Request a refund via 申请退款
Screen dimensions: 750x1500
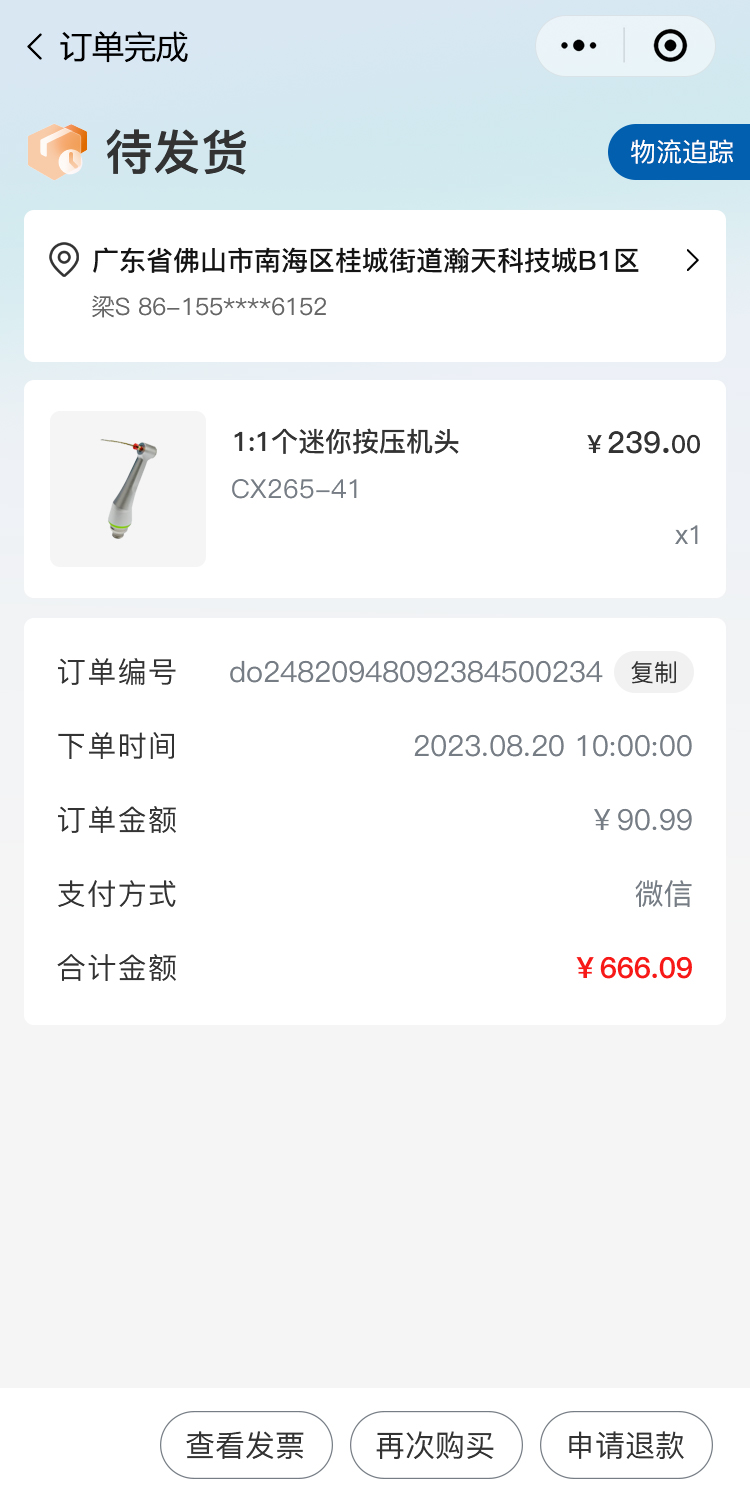click(626, 1445)
